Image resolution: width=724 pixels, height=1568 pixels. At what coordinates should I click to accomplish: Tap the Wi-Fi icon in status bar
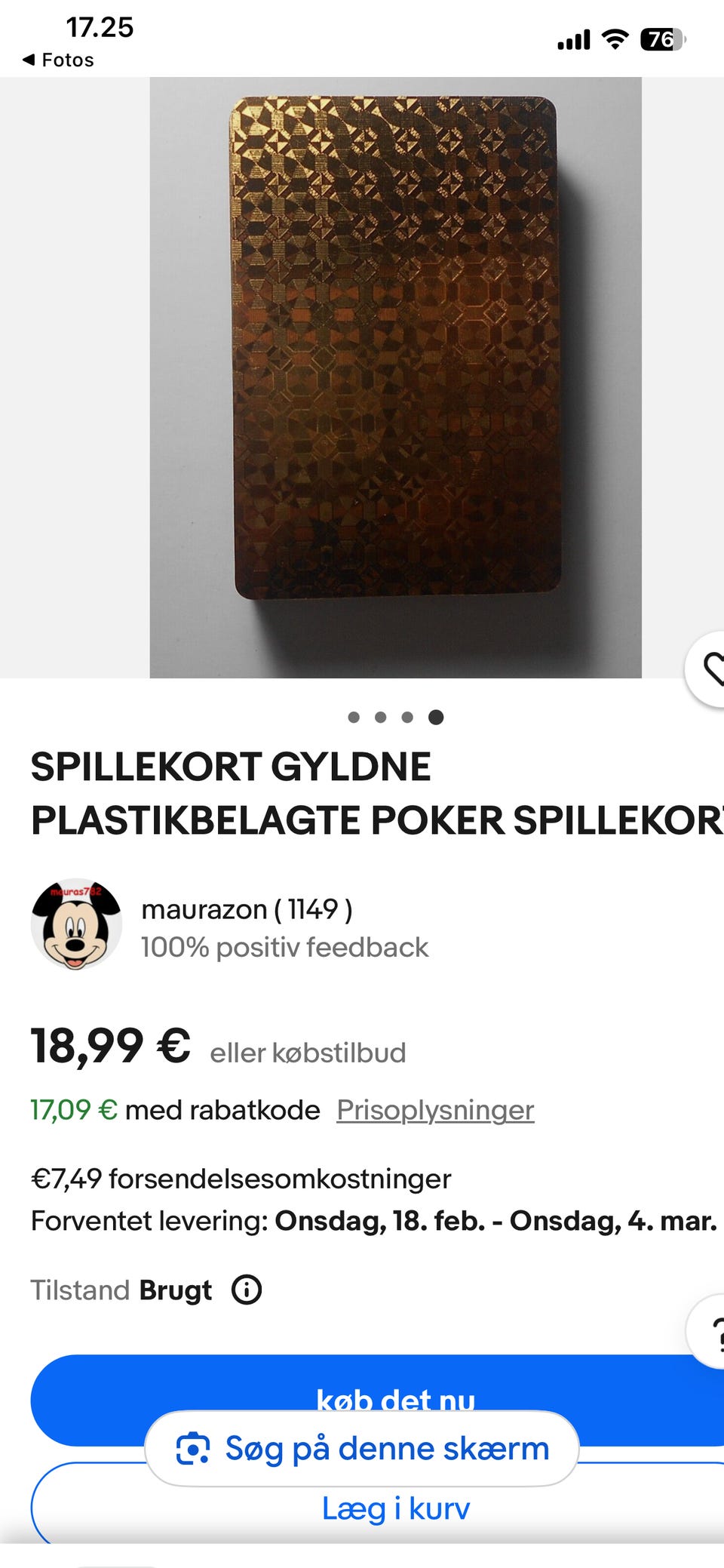click(615, 39)
